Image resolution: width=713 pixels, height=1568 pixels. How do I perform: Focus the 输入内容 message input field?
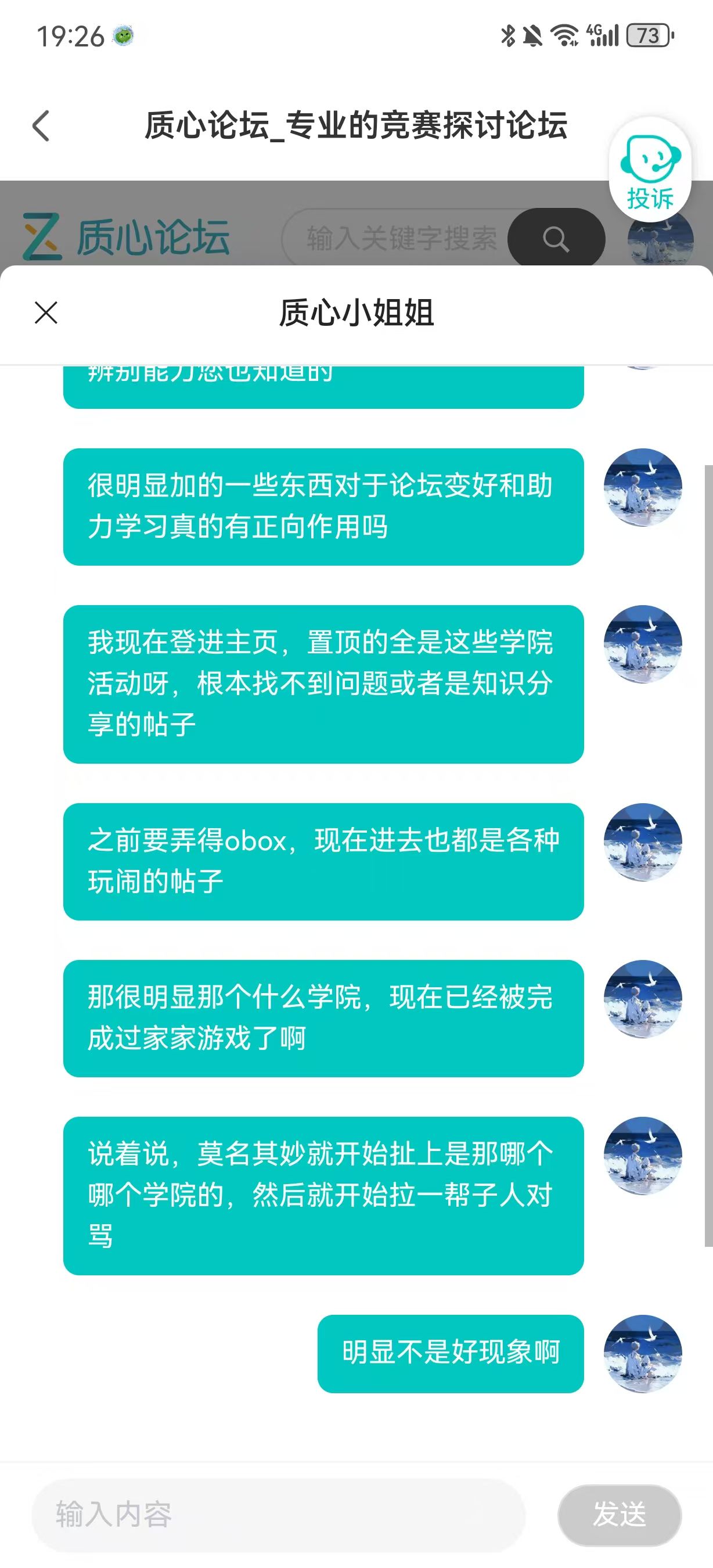(278, 1515)
